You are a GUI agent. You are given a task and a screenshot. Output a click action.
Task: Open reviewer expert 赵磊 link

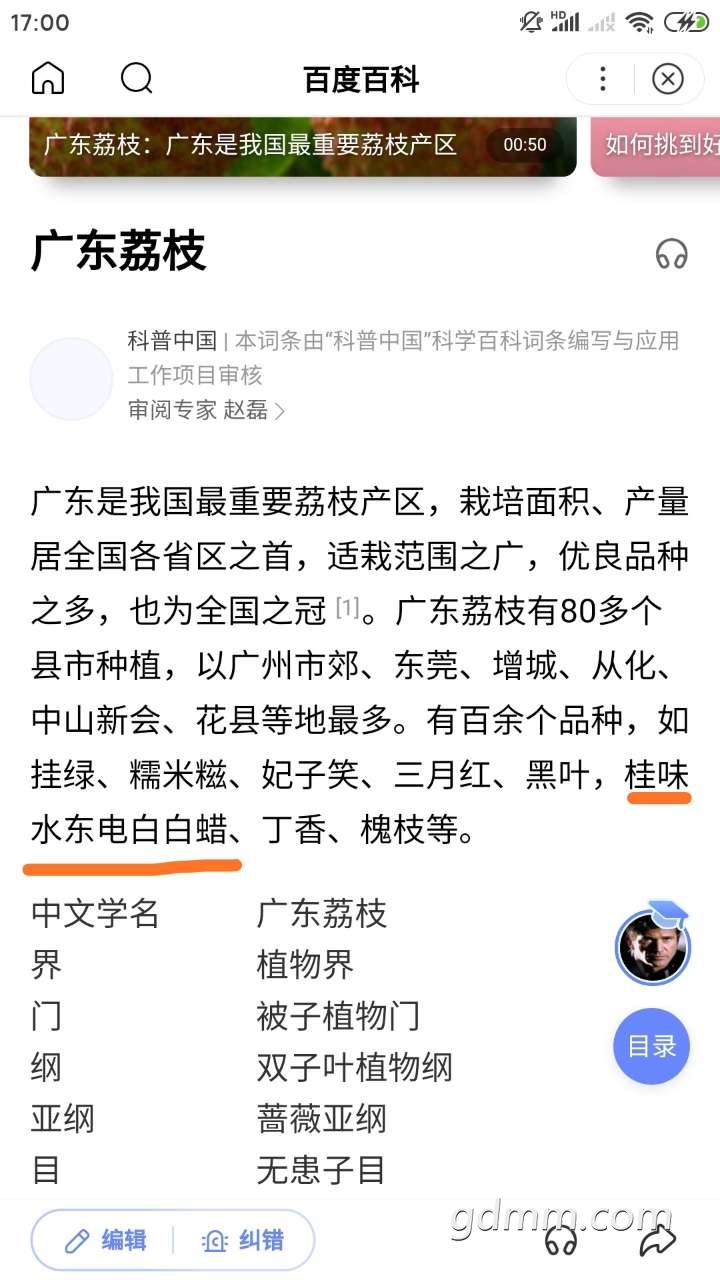click(x=207, y=410)
